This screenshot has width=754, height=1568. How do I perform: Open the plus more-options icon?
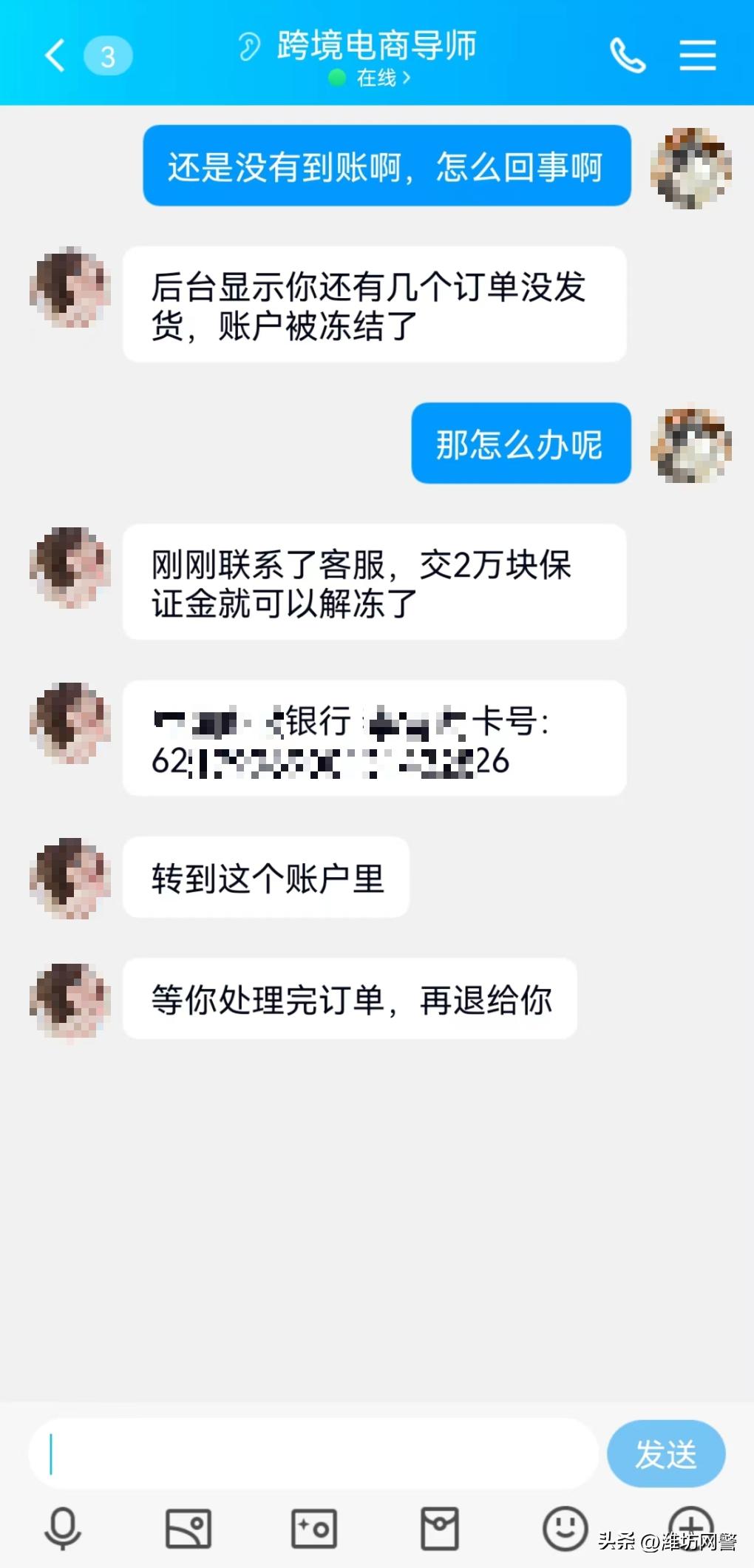691,1527
